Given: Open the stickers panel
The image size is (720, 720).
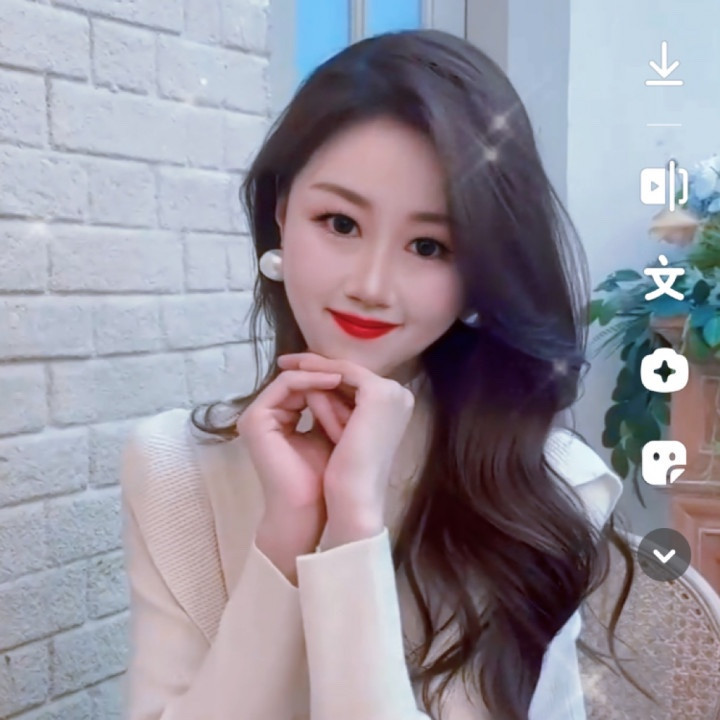Looking at the screenshot, I should click(664, 463).
